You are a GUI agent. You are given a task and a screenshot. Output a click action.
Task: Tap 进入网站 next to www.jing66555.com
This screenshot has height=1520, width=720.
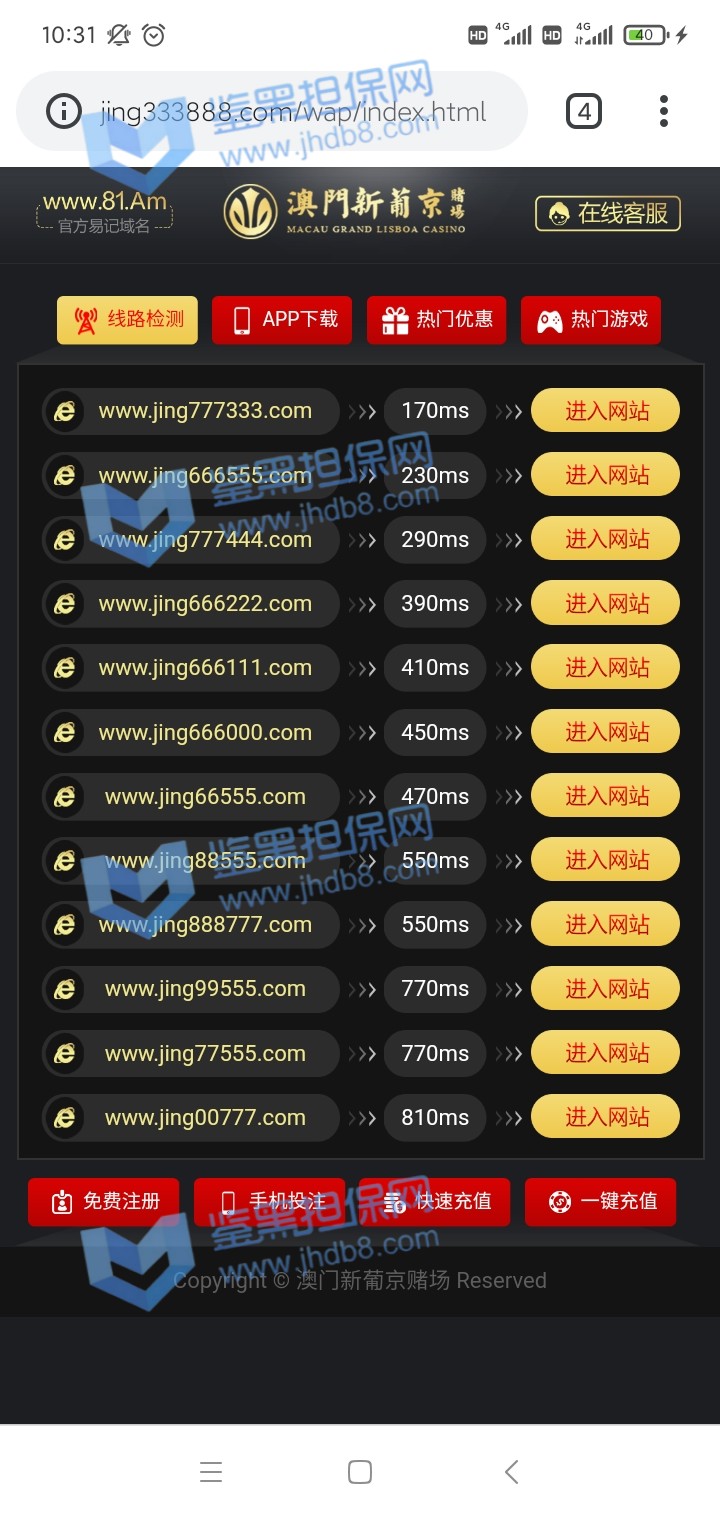tap(605, 796)
